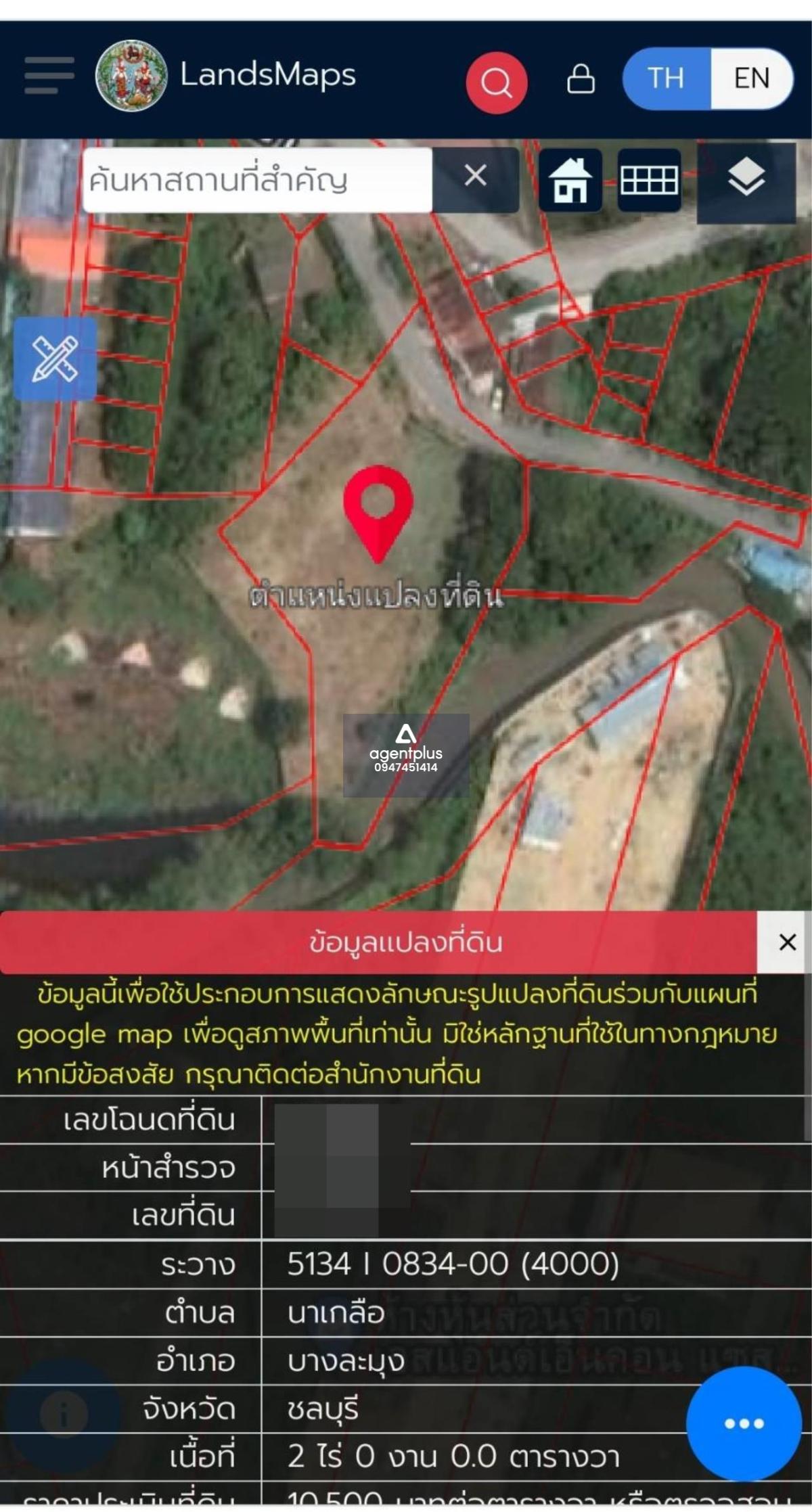Close the ข้อมูลแปลงที่ดิน panel
Image resolution: width=812 pixels, height=1512 pixels.
787,942
